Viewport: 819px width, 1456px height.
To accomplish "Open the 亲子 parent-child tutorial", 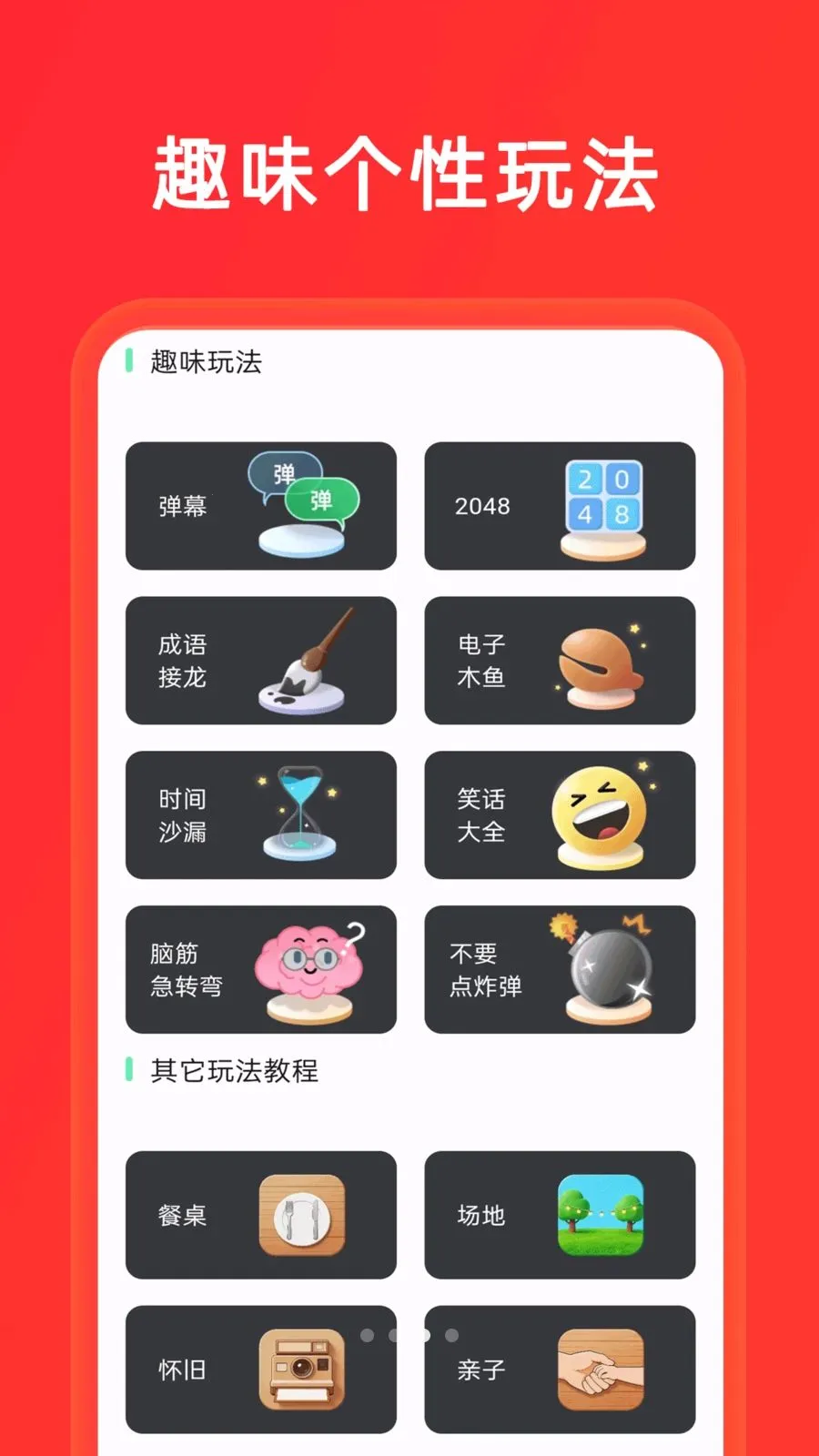I will [x=560, y=1370].
